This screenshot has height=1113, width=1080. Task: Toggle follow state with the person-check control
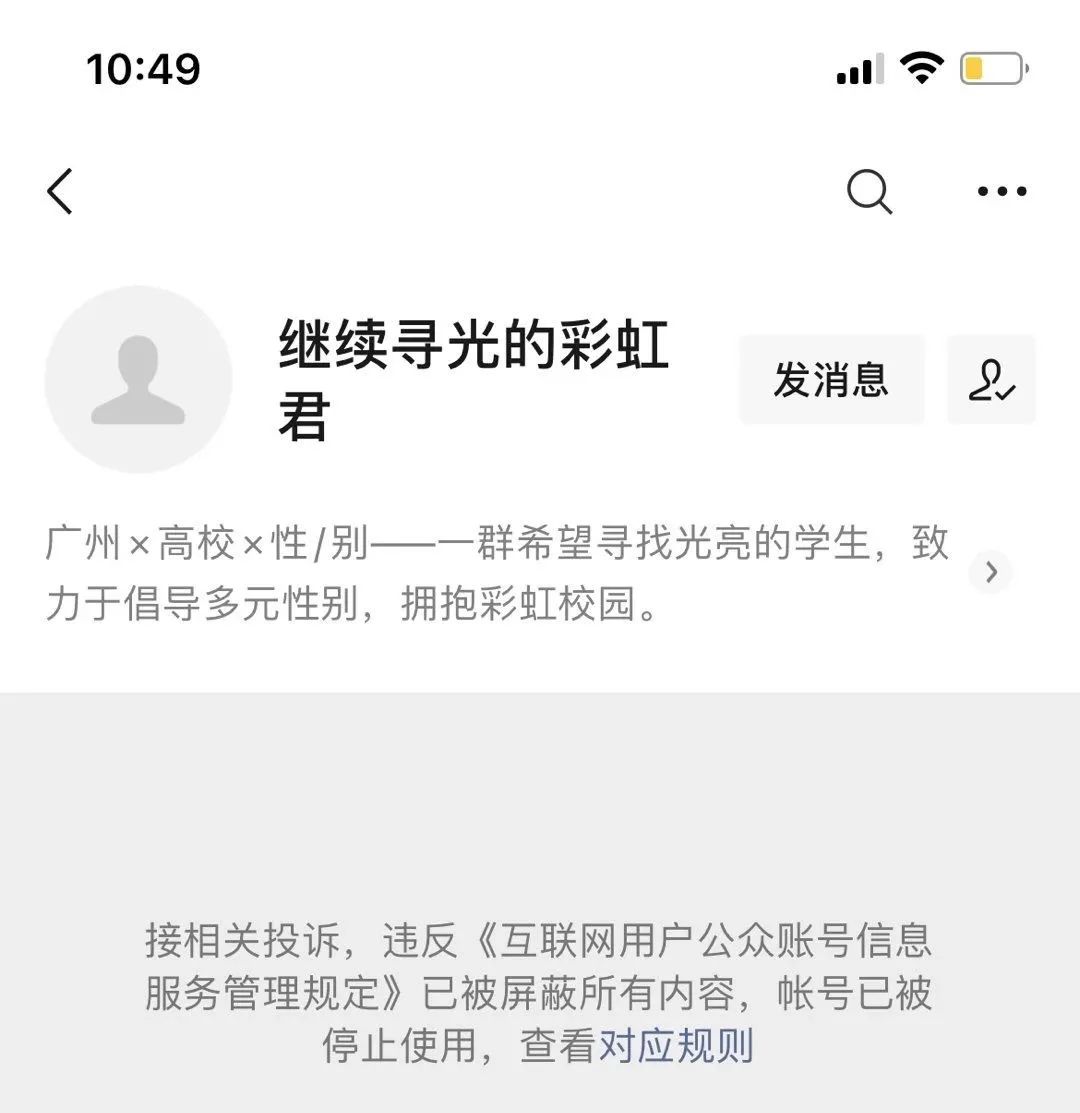point(990,380)
